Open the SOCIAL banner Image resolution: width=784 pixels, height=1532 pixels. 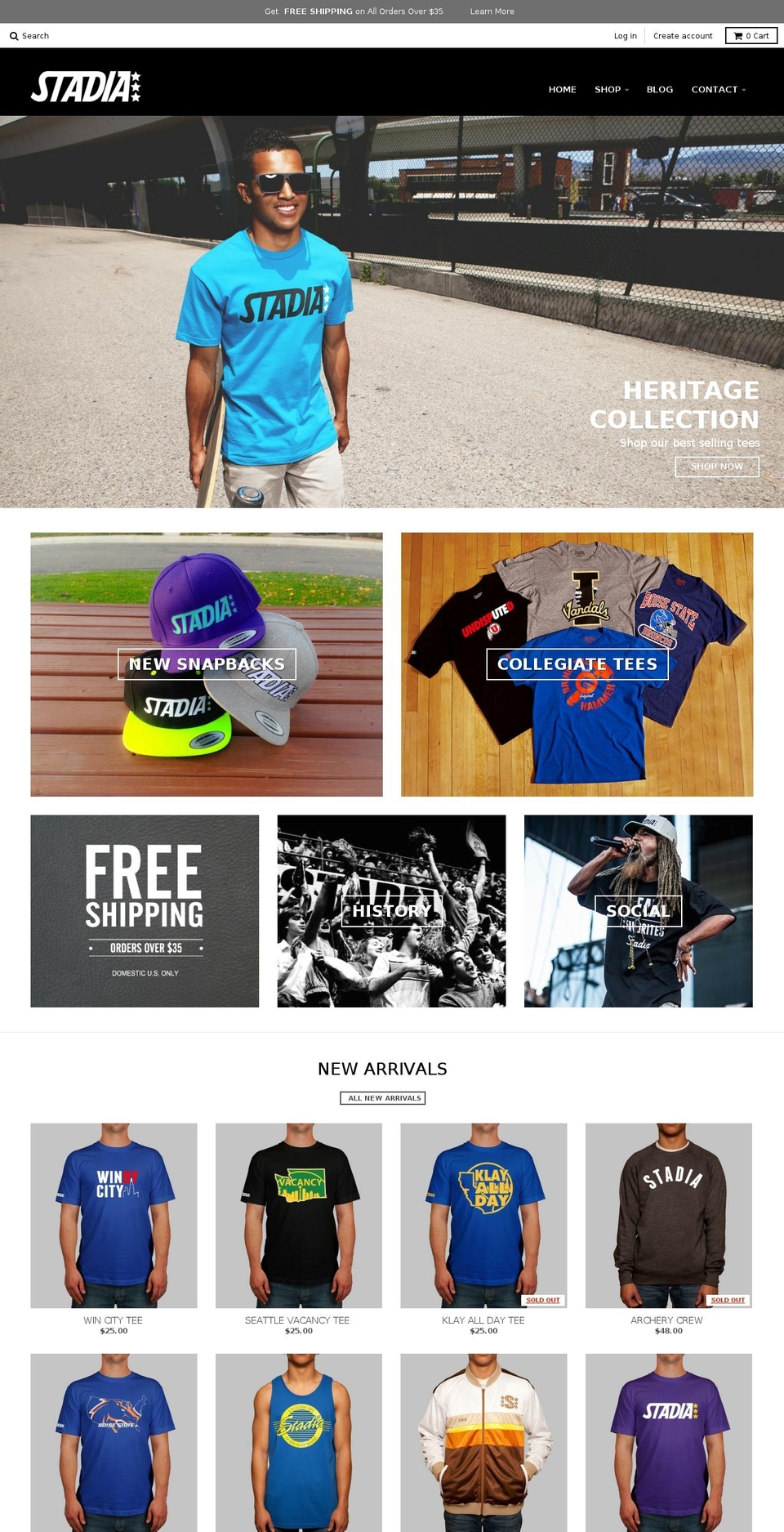(638, 910)
